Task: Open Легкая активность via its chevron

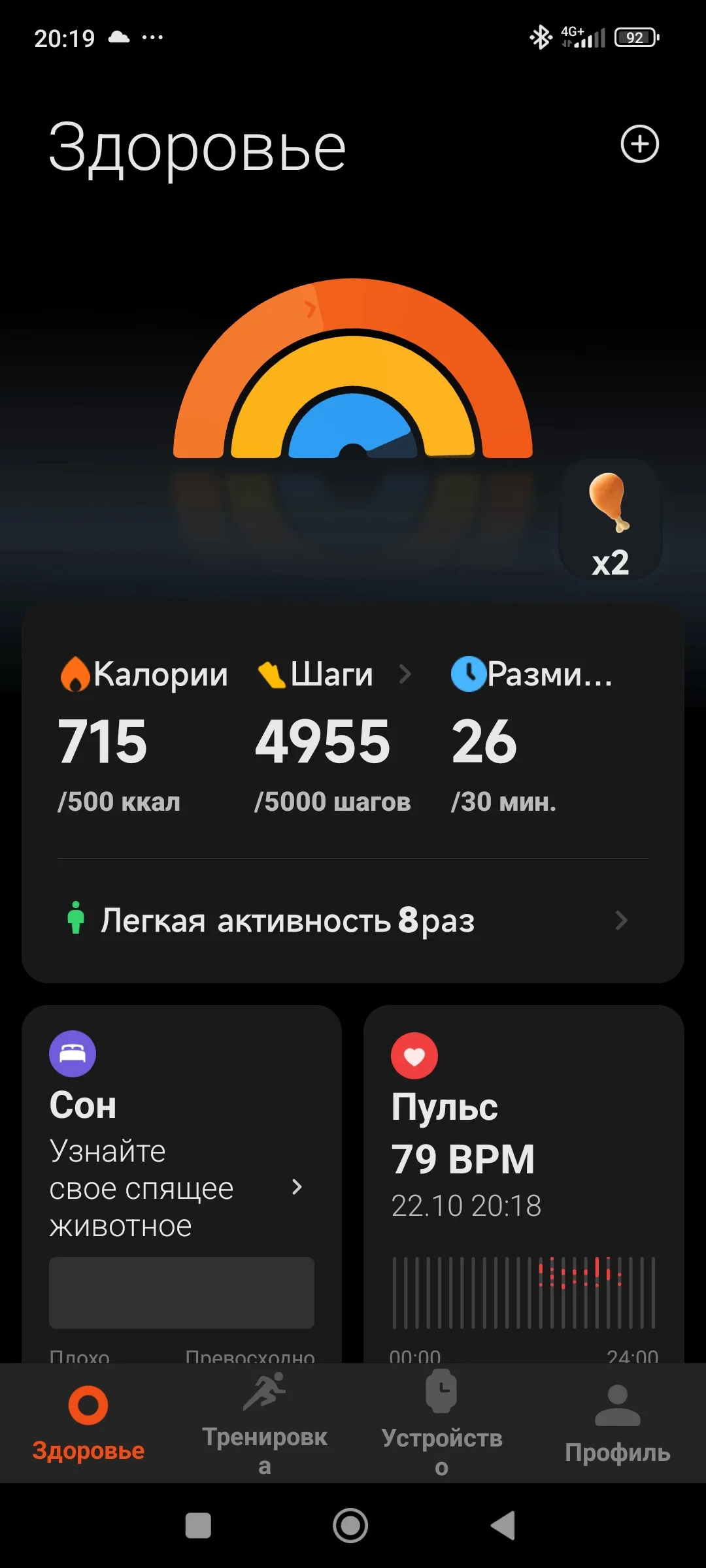Action: [x=621, y=921]
